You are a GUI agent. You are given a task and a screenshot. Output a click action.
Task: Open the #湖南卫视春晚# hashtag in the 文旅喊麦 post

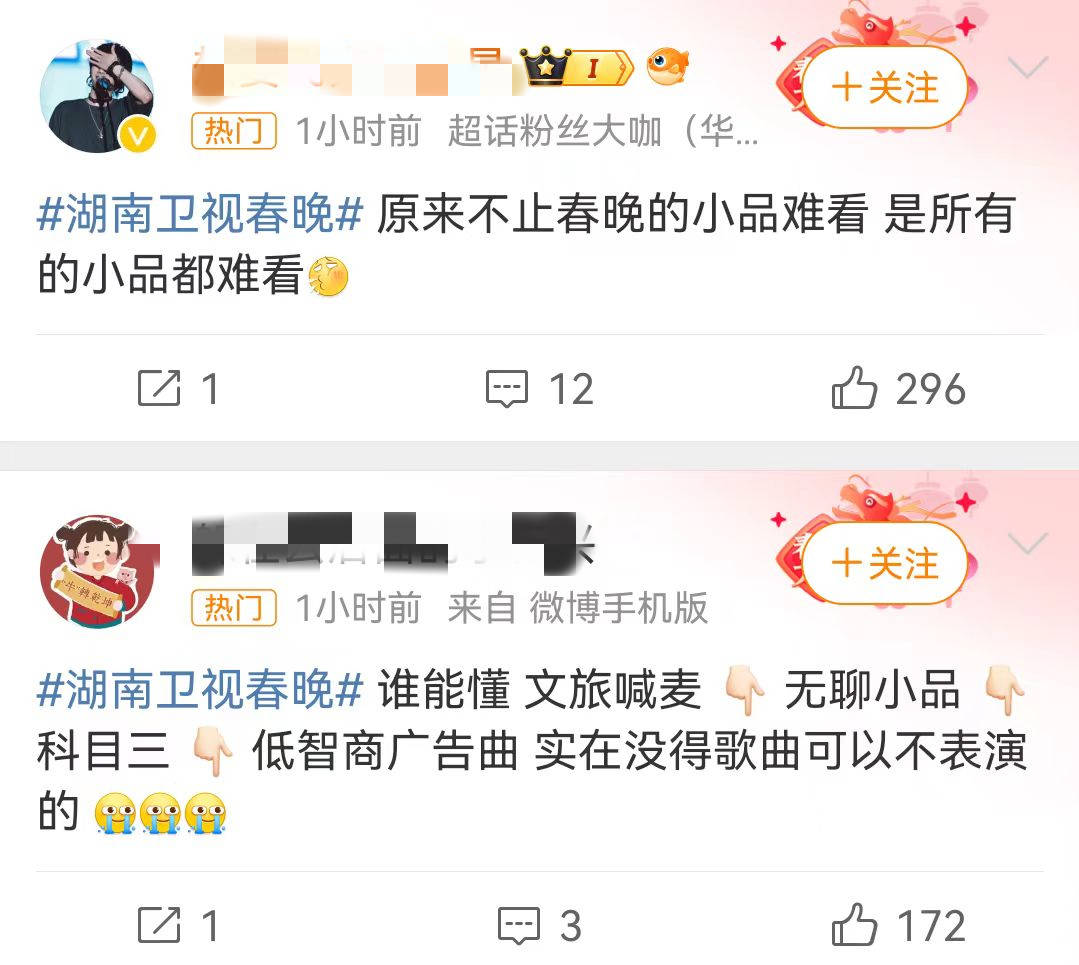pyautogui.click(x=200, y=692)
